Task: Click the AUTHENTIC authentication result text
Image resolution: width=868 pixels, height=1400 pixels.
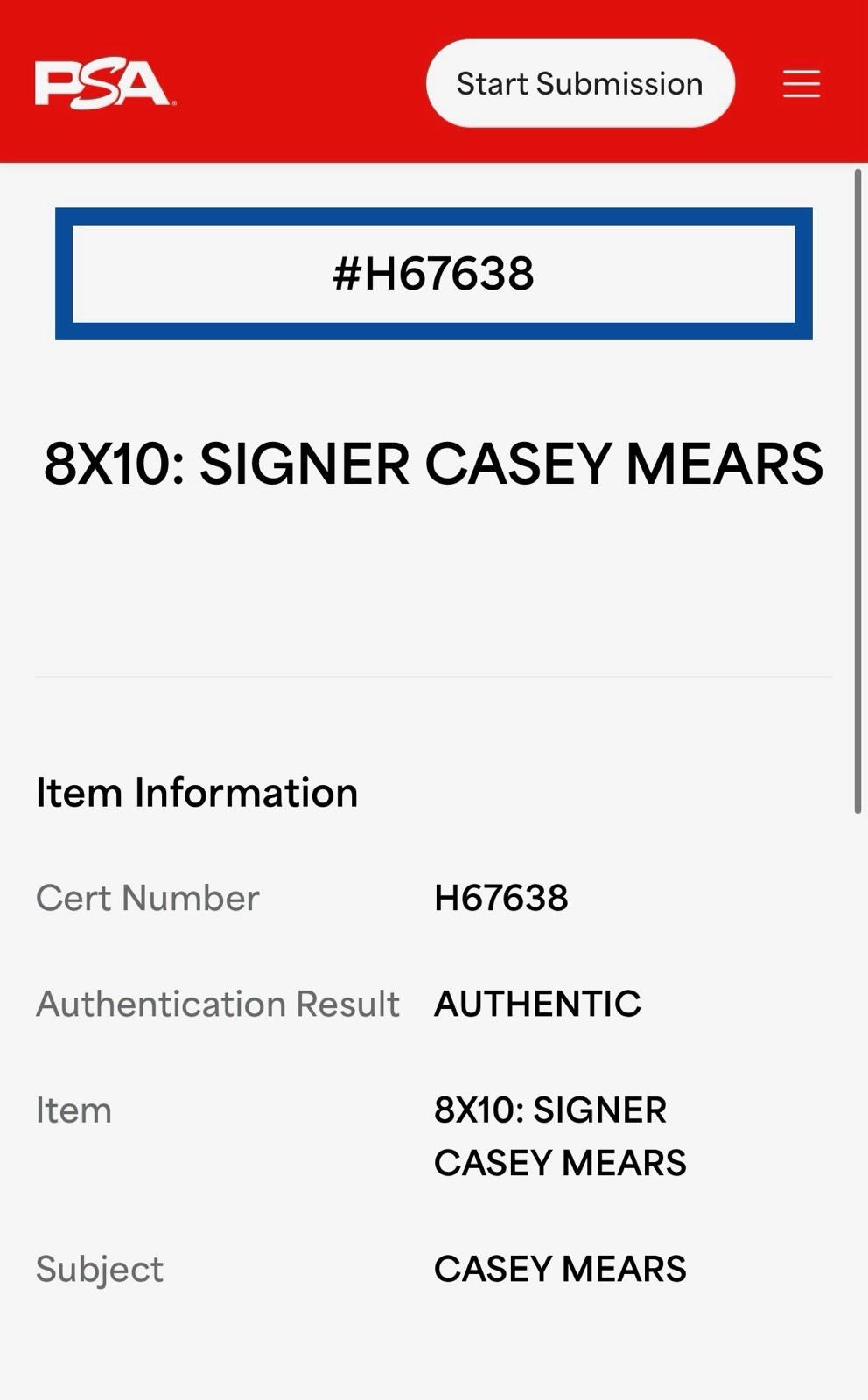Action: [536, 1004]
